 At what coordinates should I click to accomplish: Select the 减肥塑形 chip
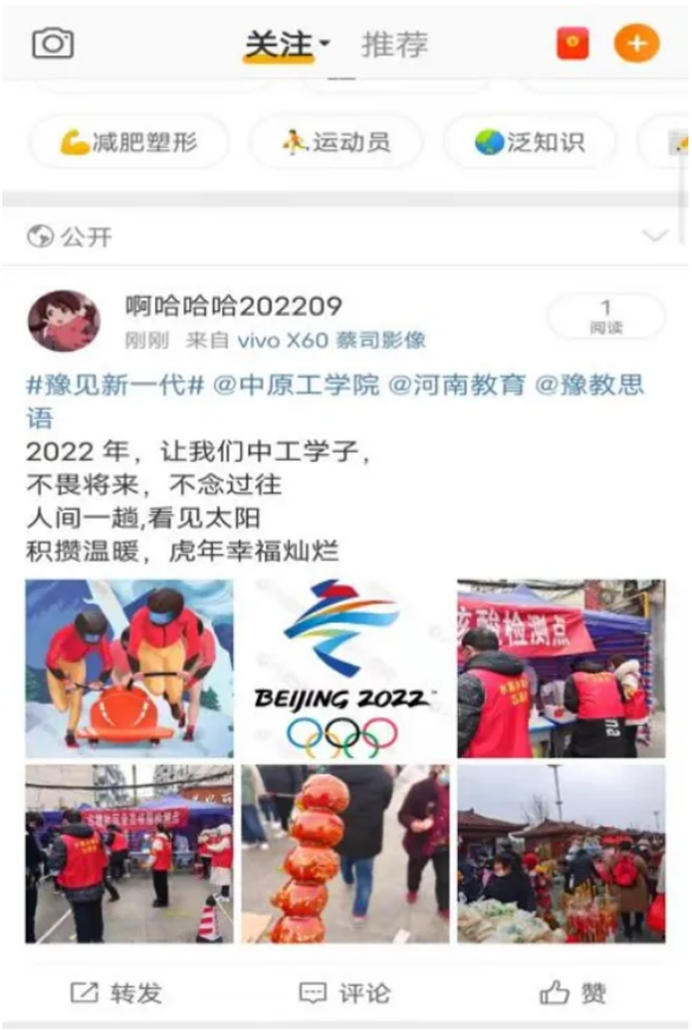click(129, 142)
